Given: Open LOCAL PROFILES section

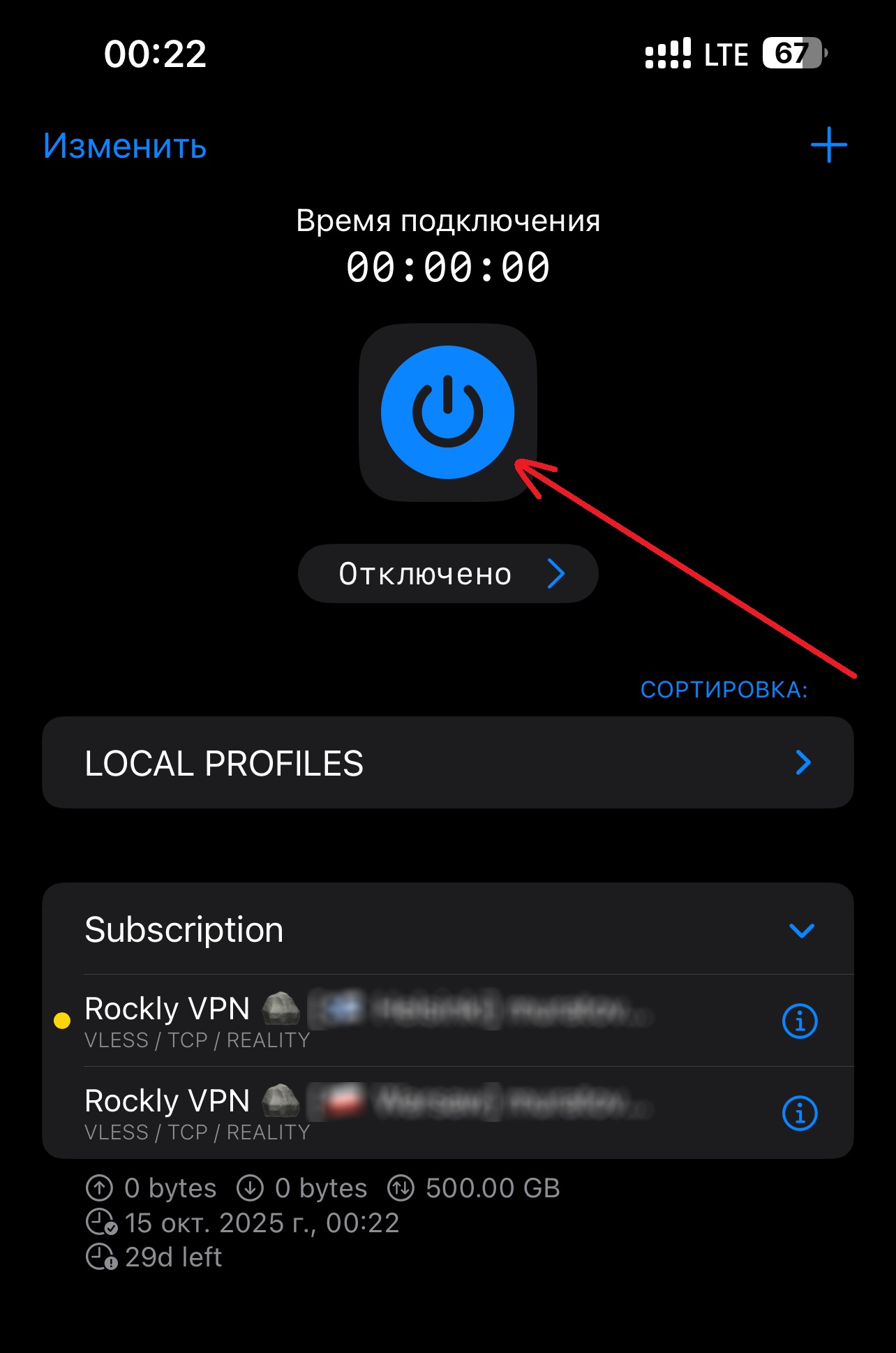Looking at the screenshot, I should point(447,762).
